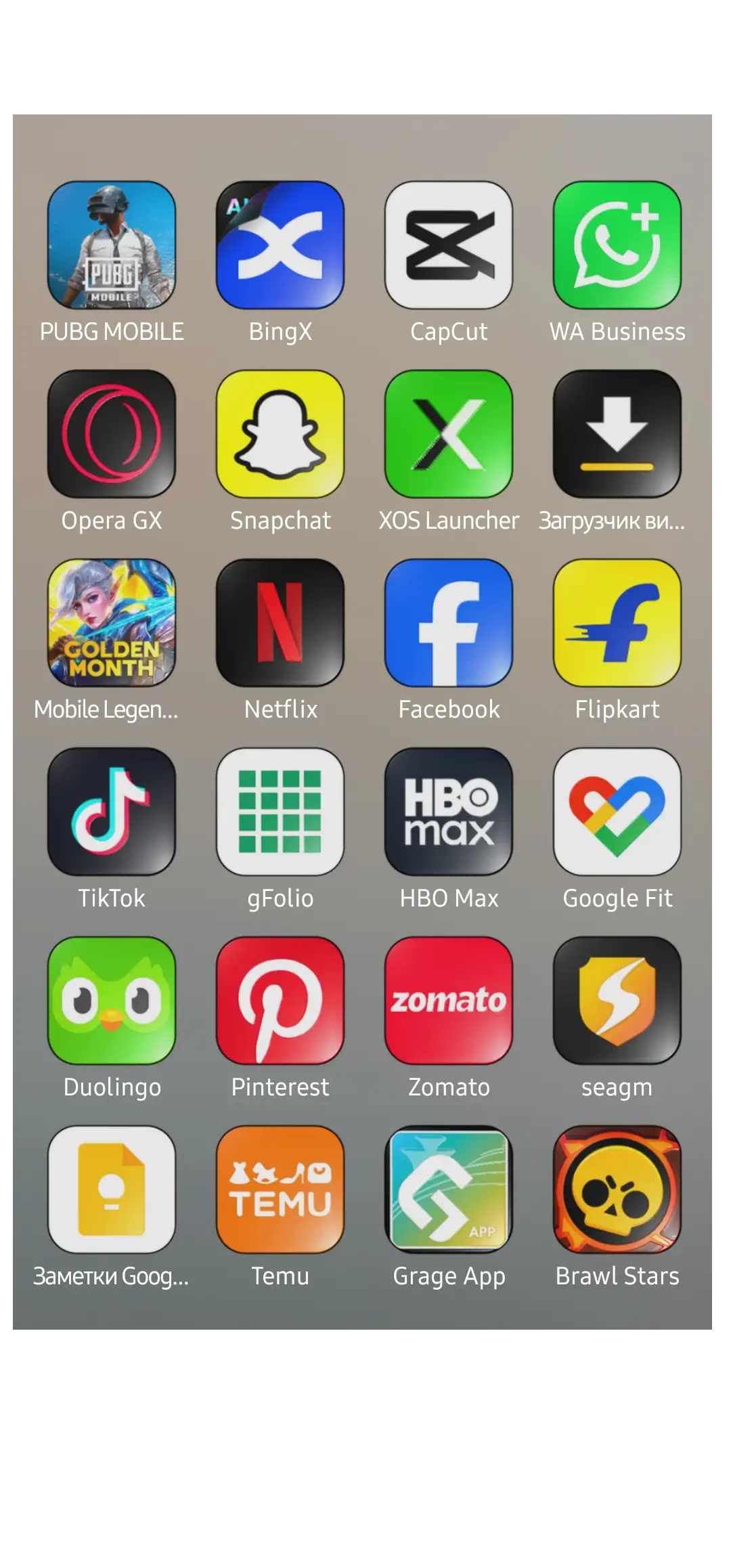
Task: Open WA Business
Action: click(x=617, y=245)
